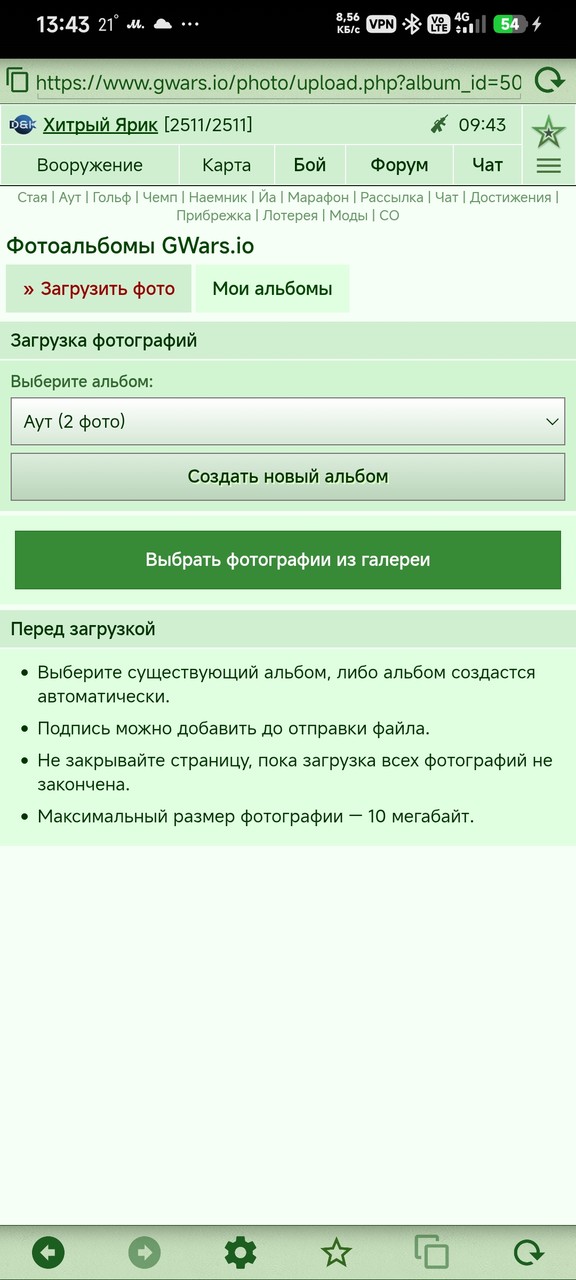Tap Выбрать фотографии из галереи
Screen dimensions: 576x1280
(x=288, y=560)
